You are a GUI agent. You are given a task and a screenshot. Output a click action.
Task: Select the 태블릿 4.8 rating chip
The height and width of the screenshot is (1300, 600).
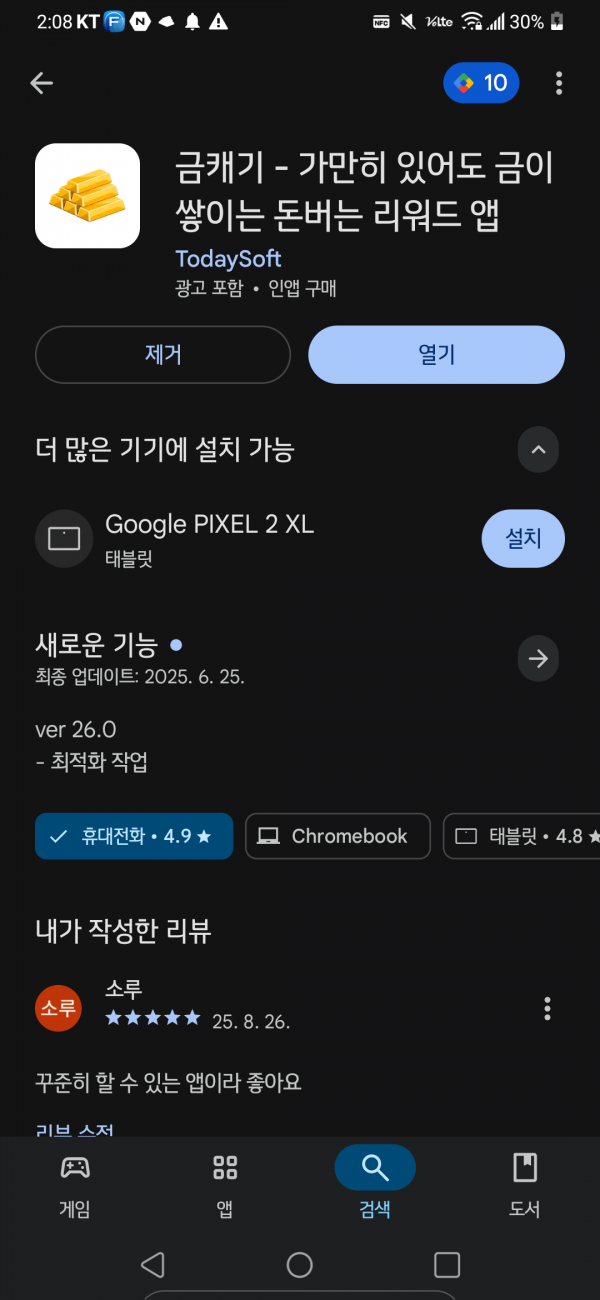[x=522, y=836]
